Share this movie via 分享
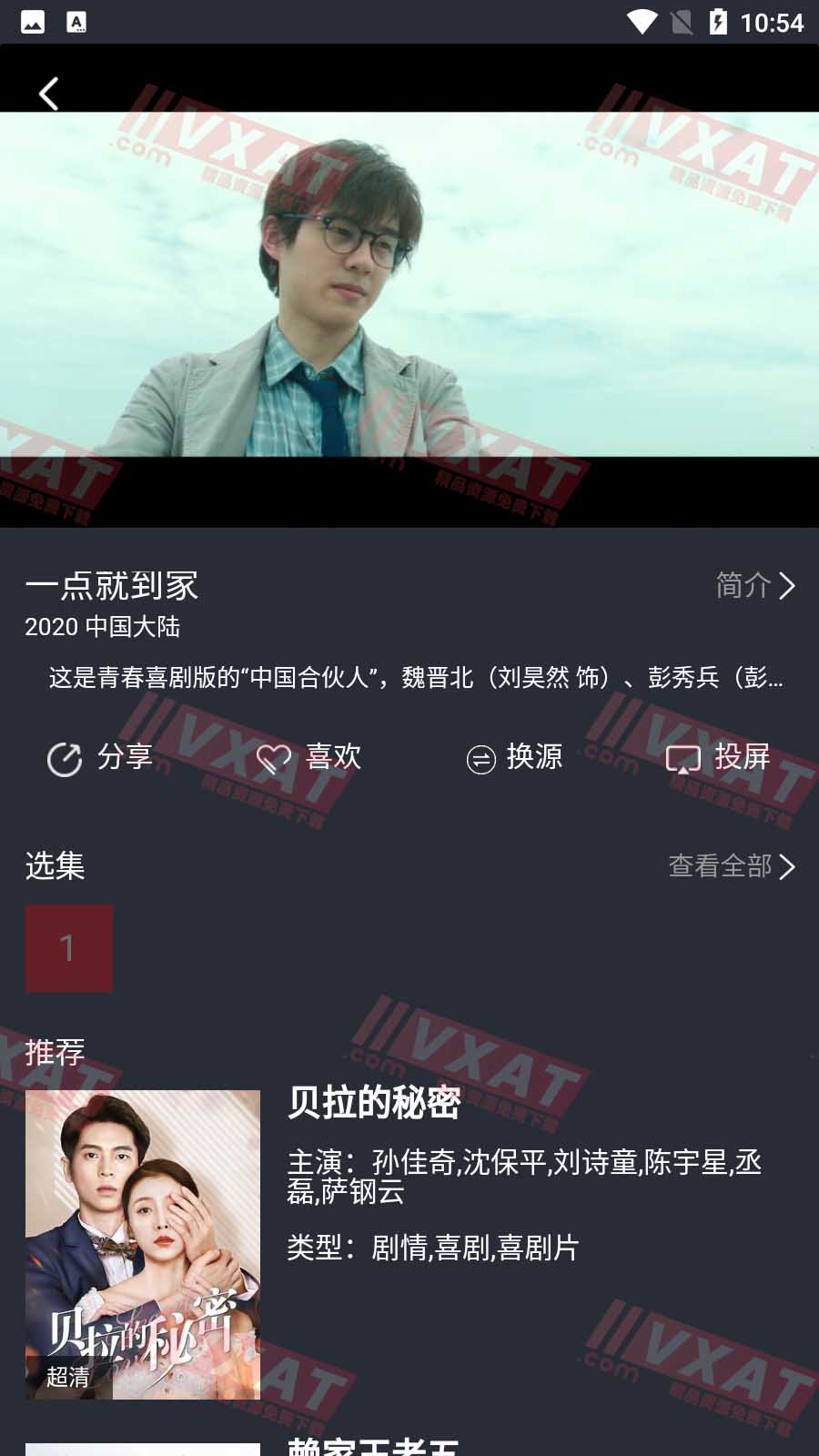 coord(100,757)
